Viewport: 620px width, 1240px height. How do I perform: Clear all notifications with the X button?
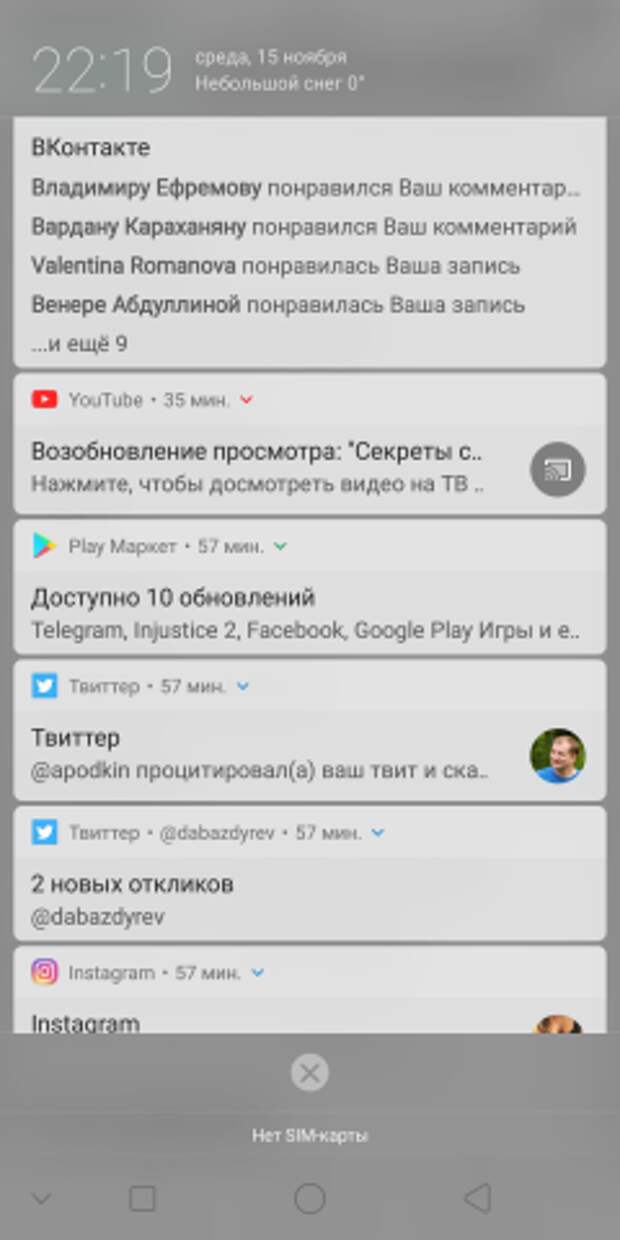click(310, 1073)
